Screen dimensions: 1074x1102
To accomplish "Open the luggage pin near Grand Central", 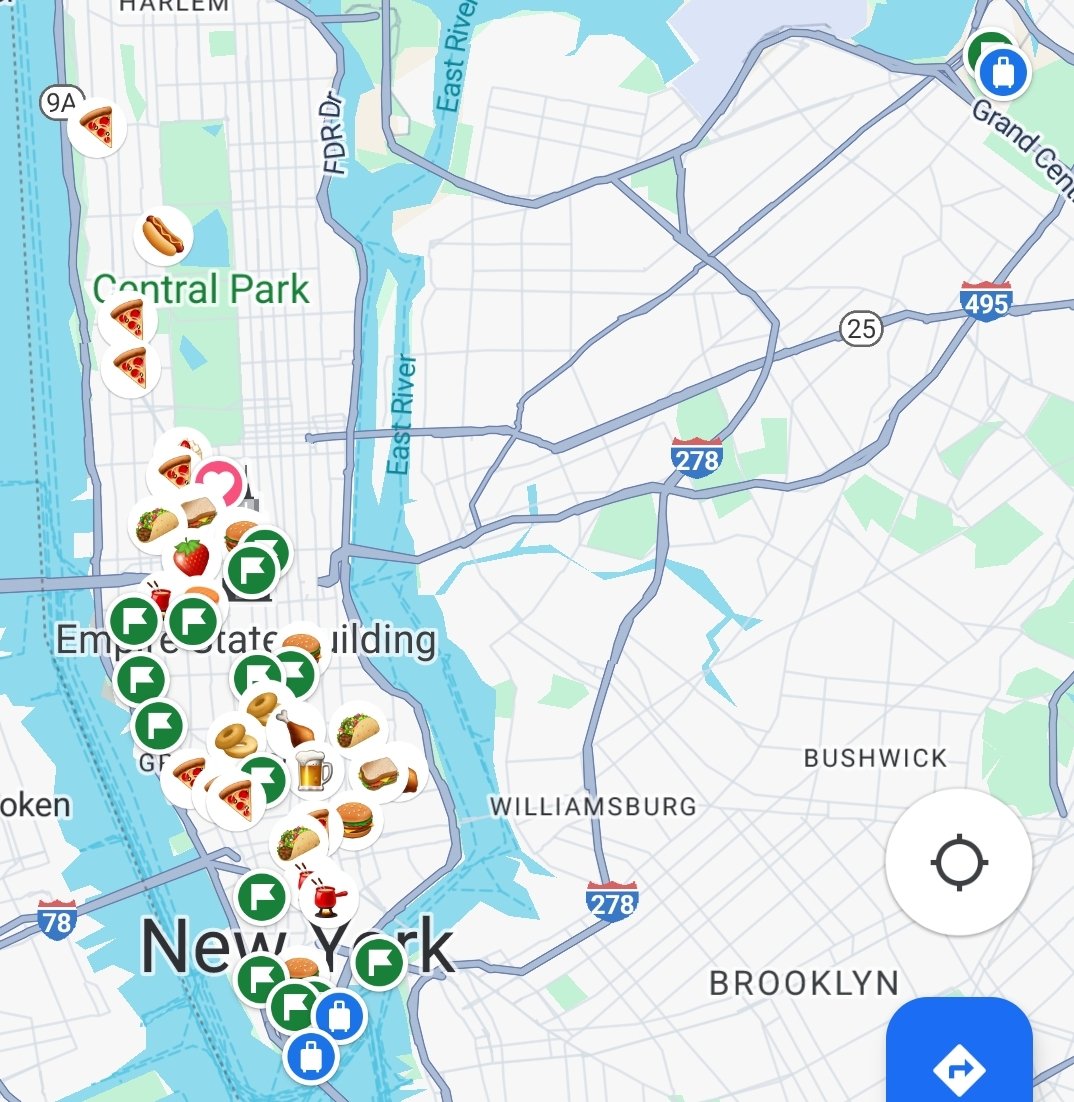I will pyautogui.click(x=1003, y=73).
